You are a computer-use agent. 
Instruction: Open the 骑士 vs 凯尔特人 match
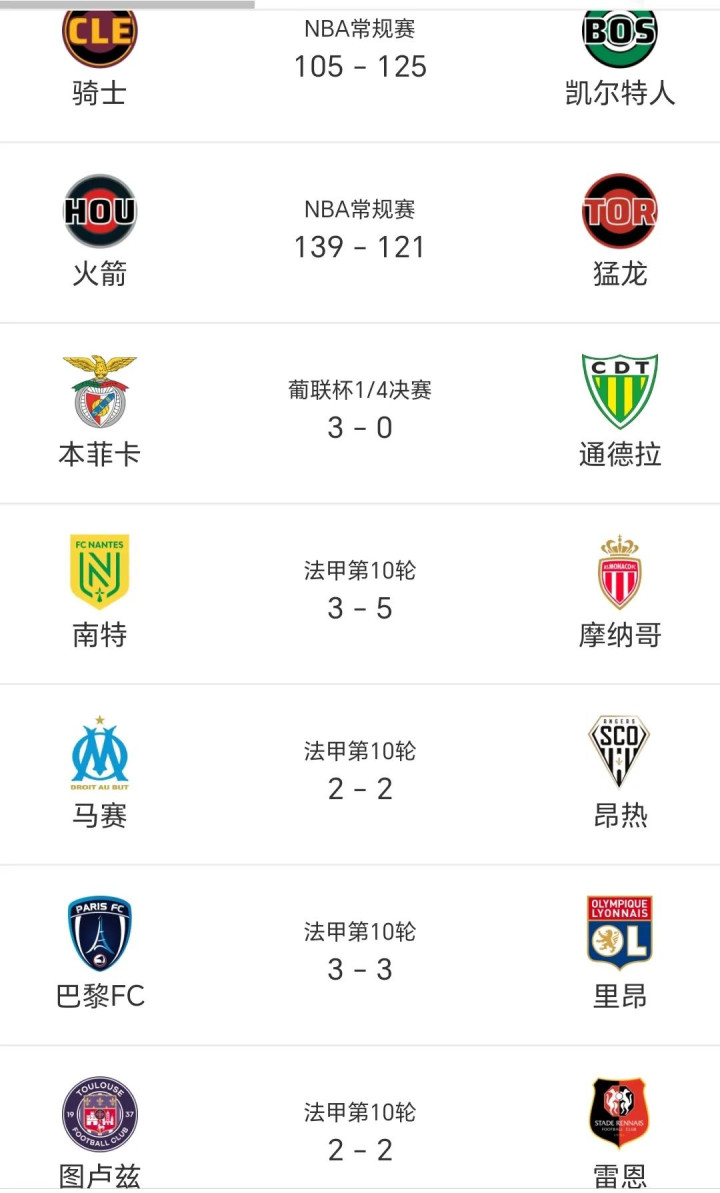[x=360, y=66]
